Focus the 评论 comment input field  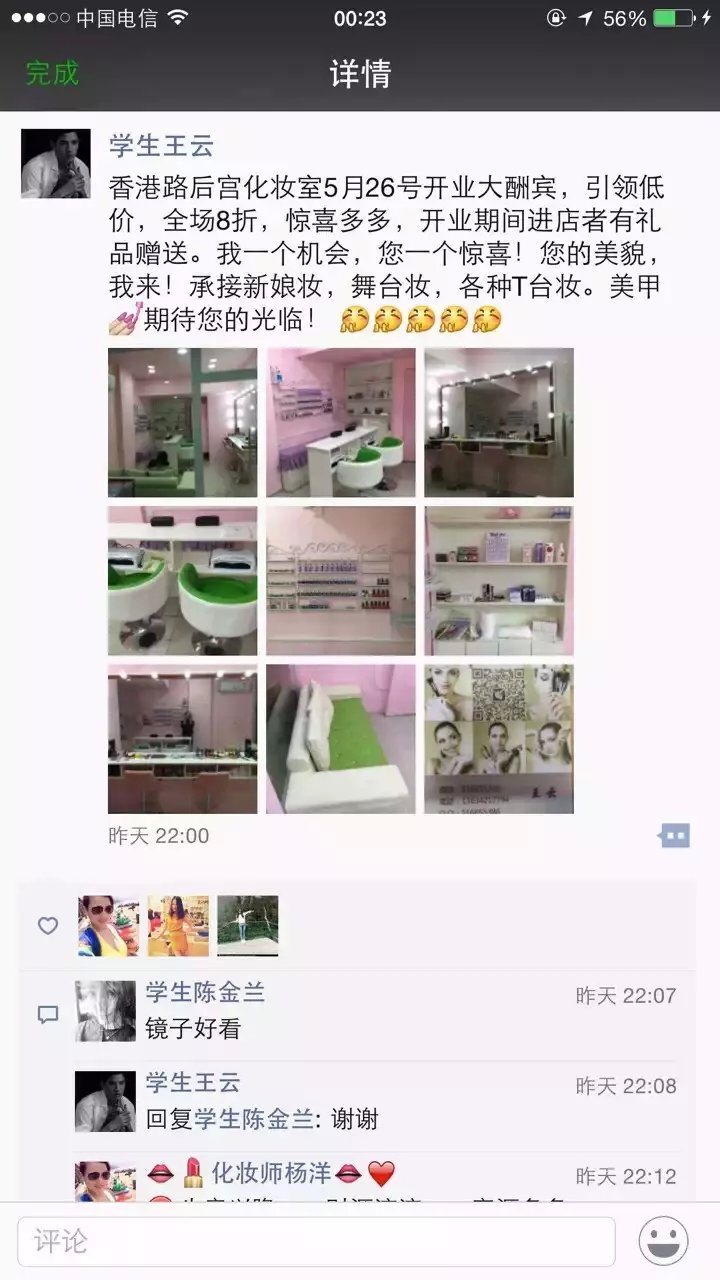[316, 1242]
